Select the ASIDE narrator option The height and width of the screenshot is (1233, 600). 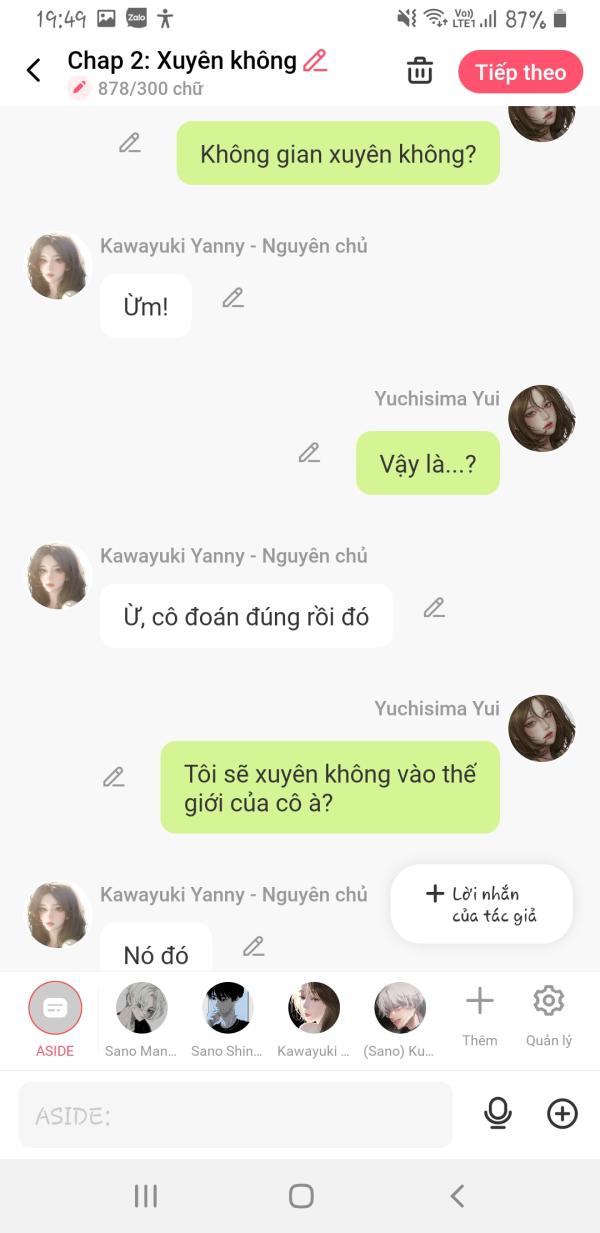55,1018
